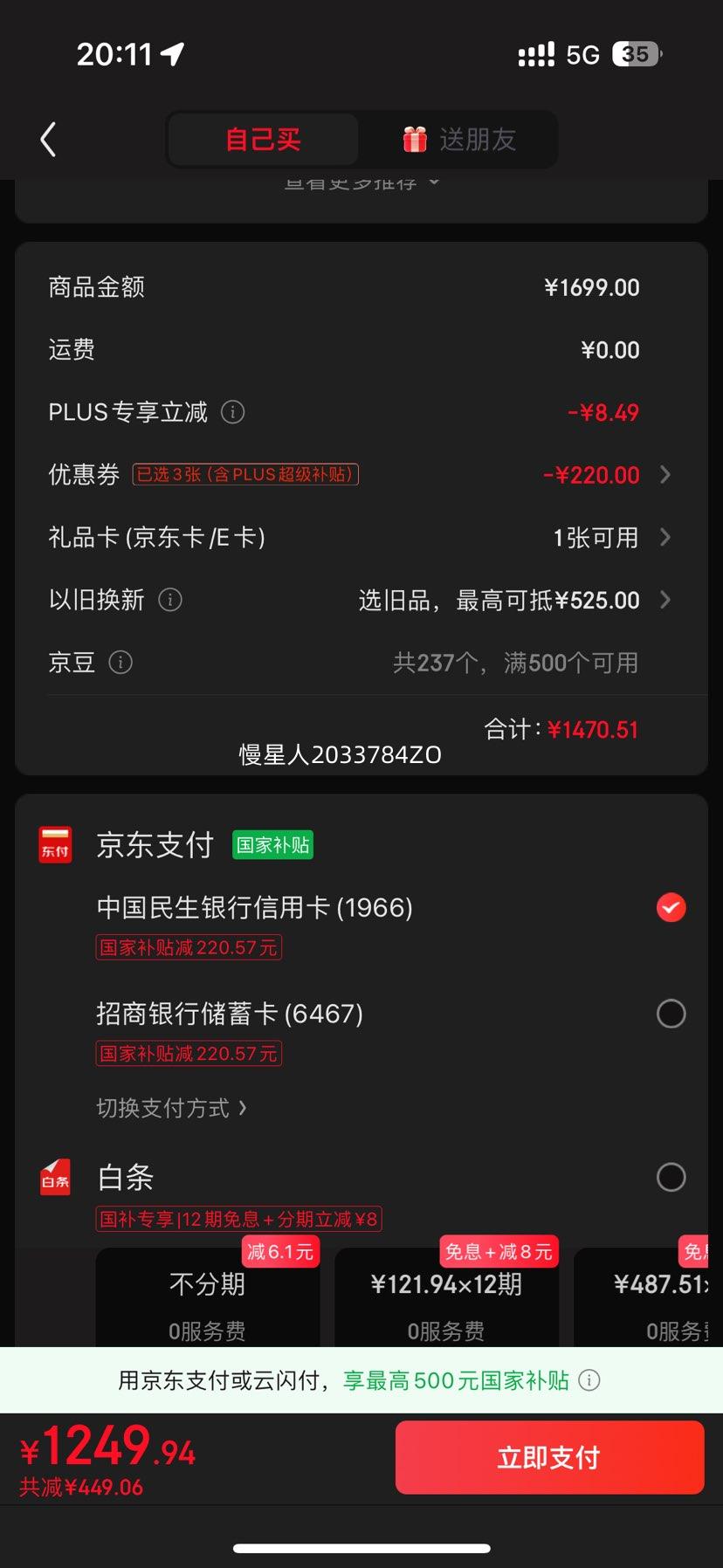Open the 以旧换新 info icon
This screenshot has width=723, height=1568.
pos(170,600)
